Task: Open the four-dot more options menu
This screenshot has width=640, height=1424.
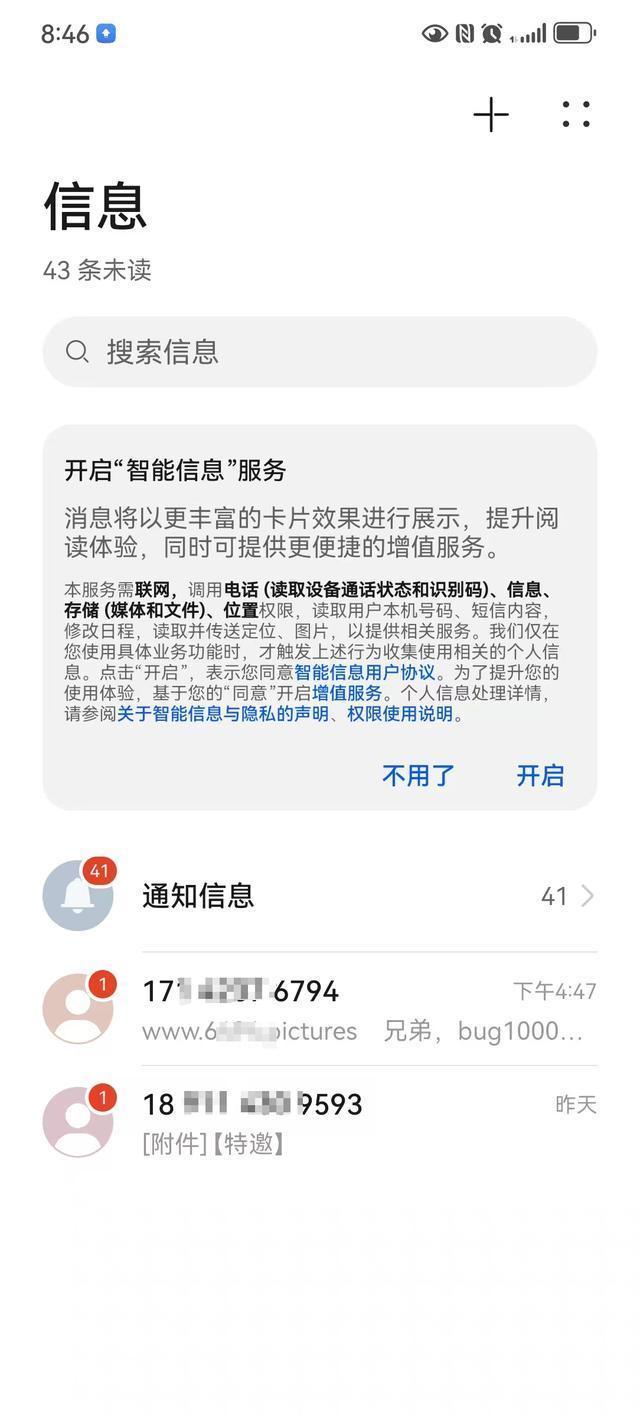Action: [x=576, y=115]
